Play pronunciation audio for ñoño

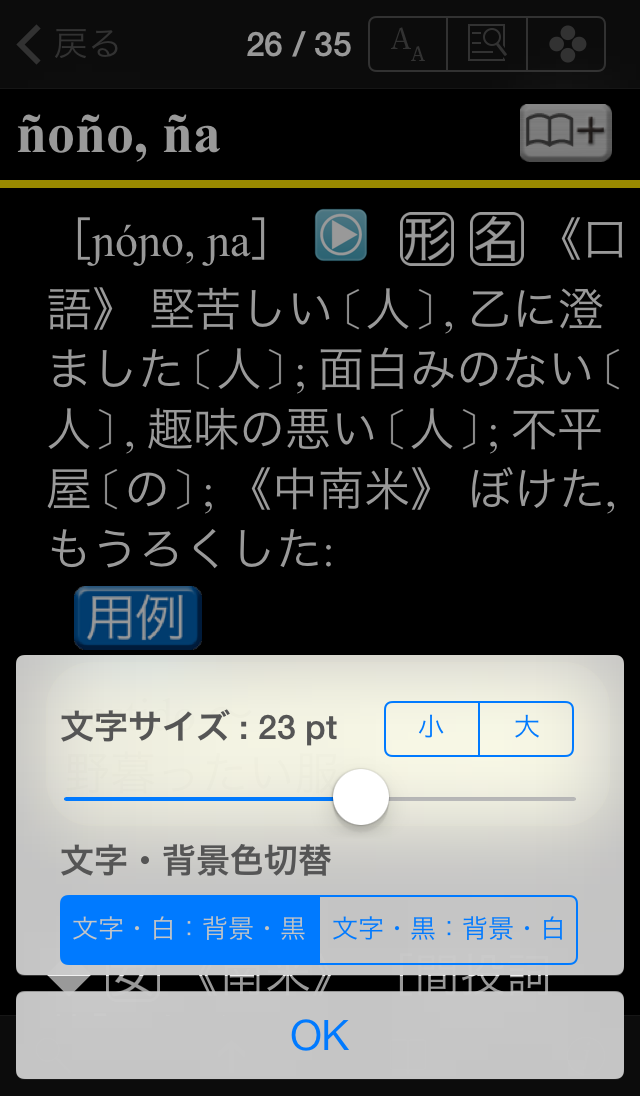pos(341,236)
